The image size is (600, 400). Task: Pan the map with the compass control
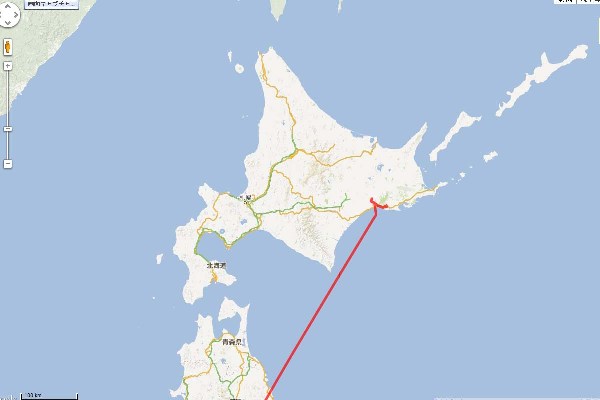(8, 14)
